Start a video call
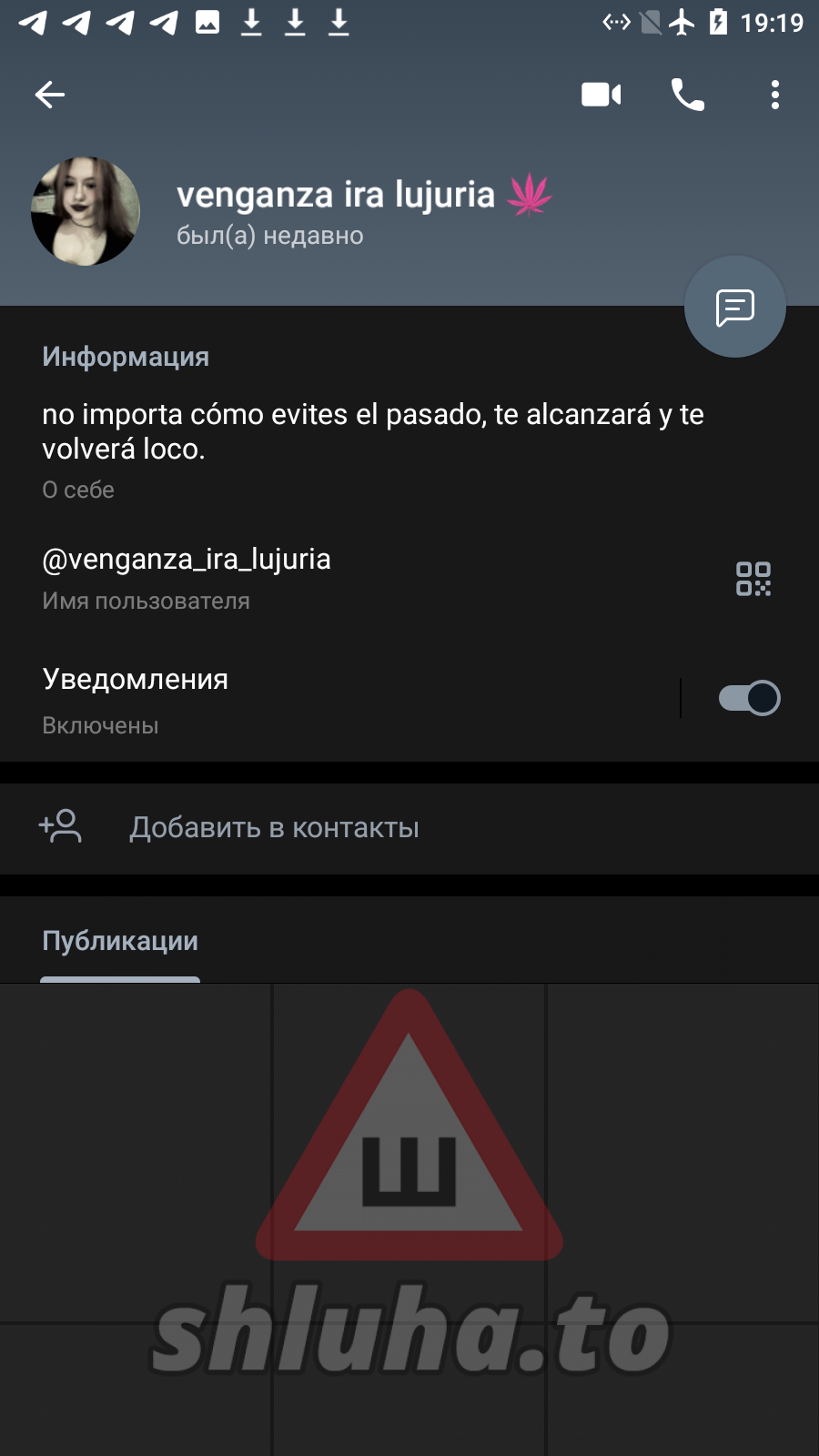Viewport: 819px width, 1456px height. coord(601,95)
